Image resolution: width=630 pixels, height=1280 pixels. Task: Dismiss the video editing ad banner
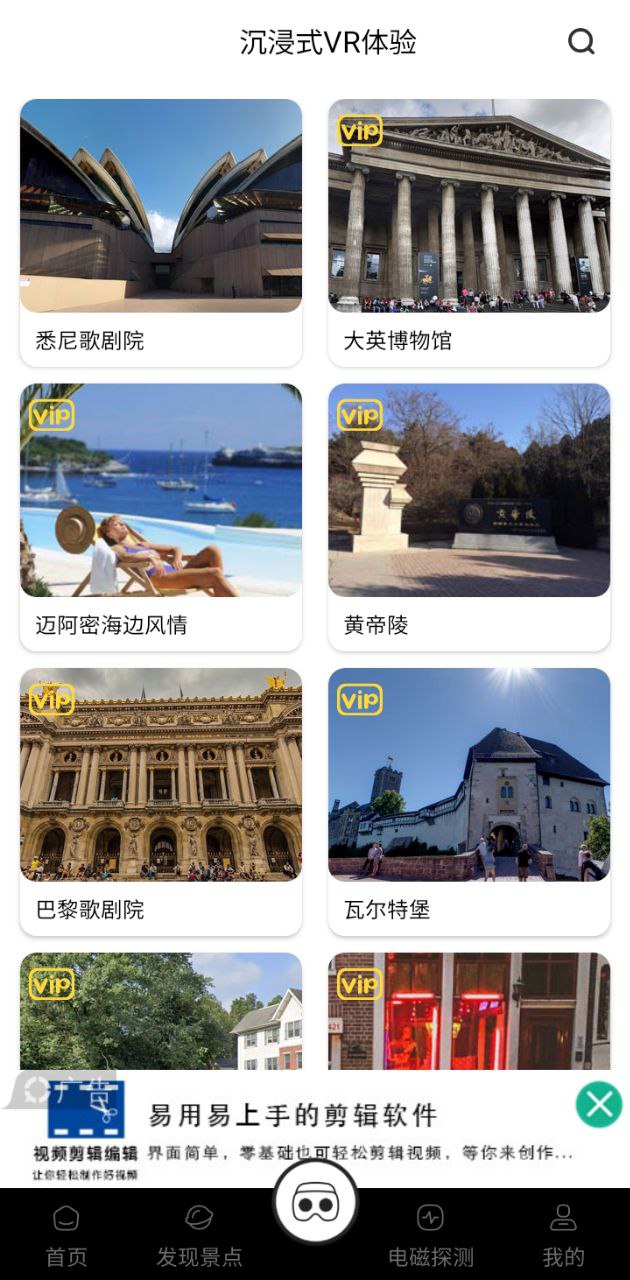click(599, 1105)
